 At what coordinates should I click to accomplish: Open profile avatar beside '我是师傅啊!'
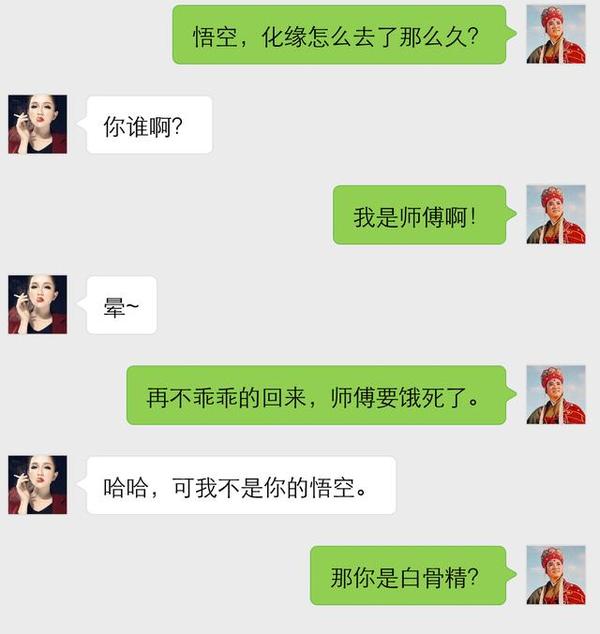[x=556, y=214]
